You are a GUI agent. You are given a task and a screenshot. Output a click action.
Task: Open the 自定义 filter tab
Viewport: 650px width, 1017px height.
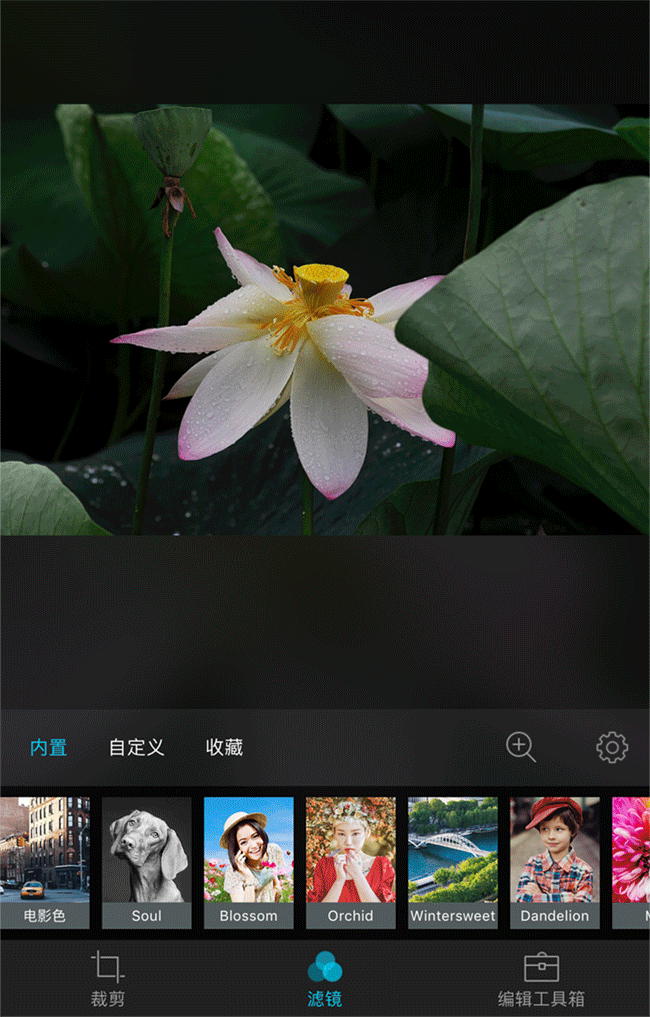(136, 747)
